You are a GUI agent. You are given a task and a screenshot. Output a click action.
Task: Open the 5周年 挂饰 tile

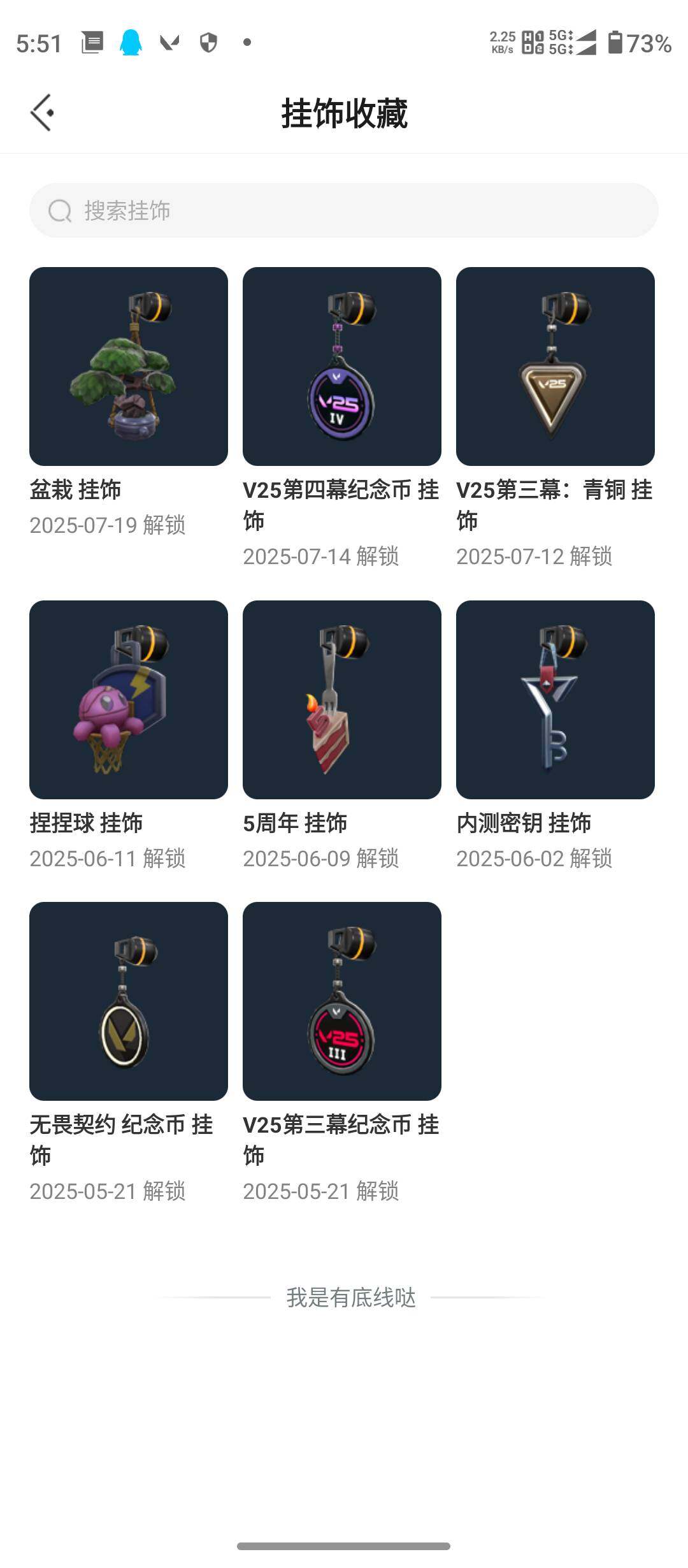tap(342, 700)
